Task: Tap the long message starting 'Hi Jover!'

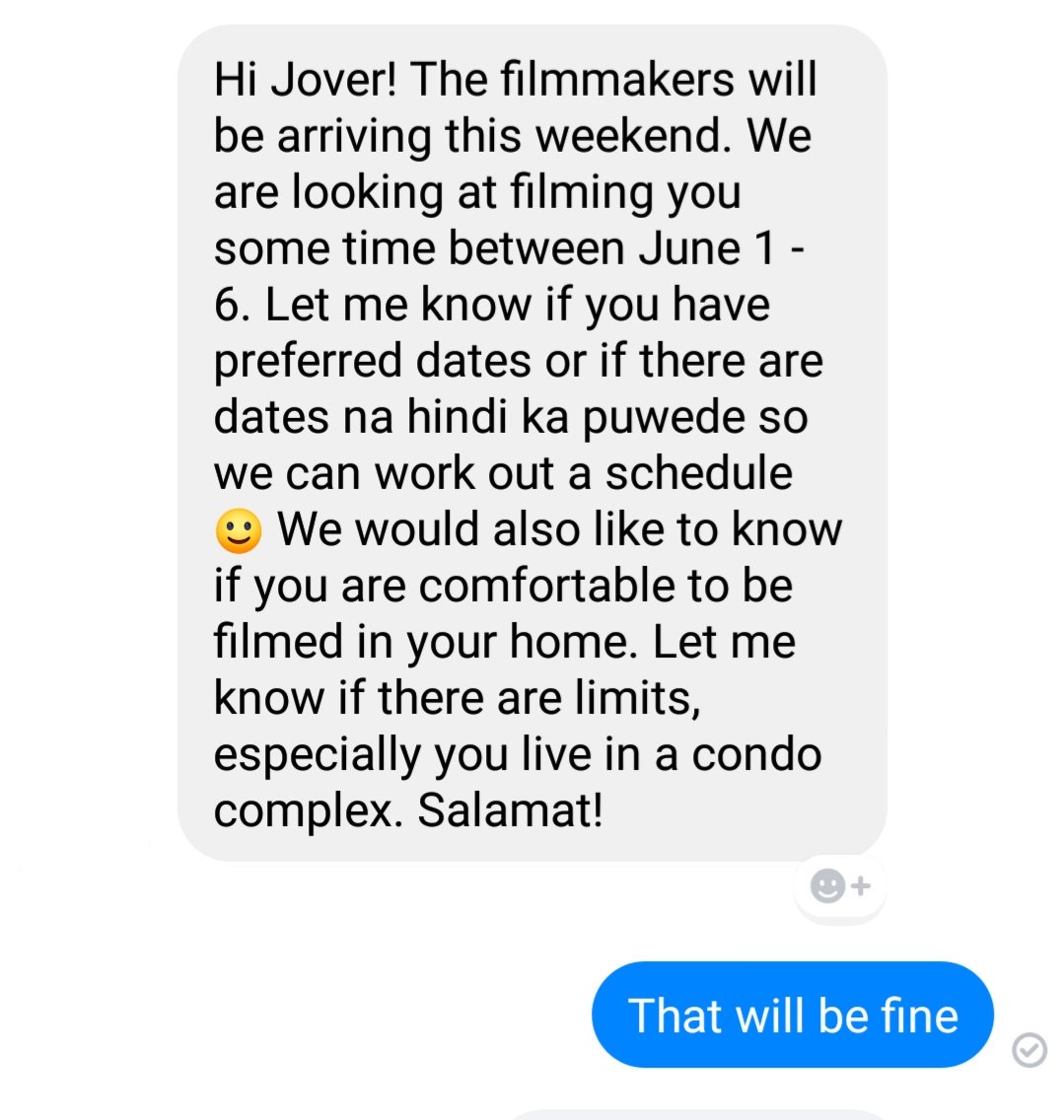Action: (531, 444)
